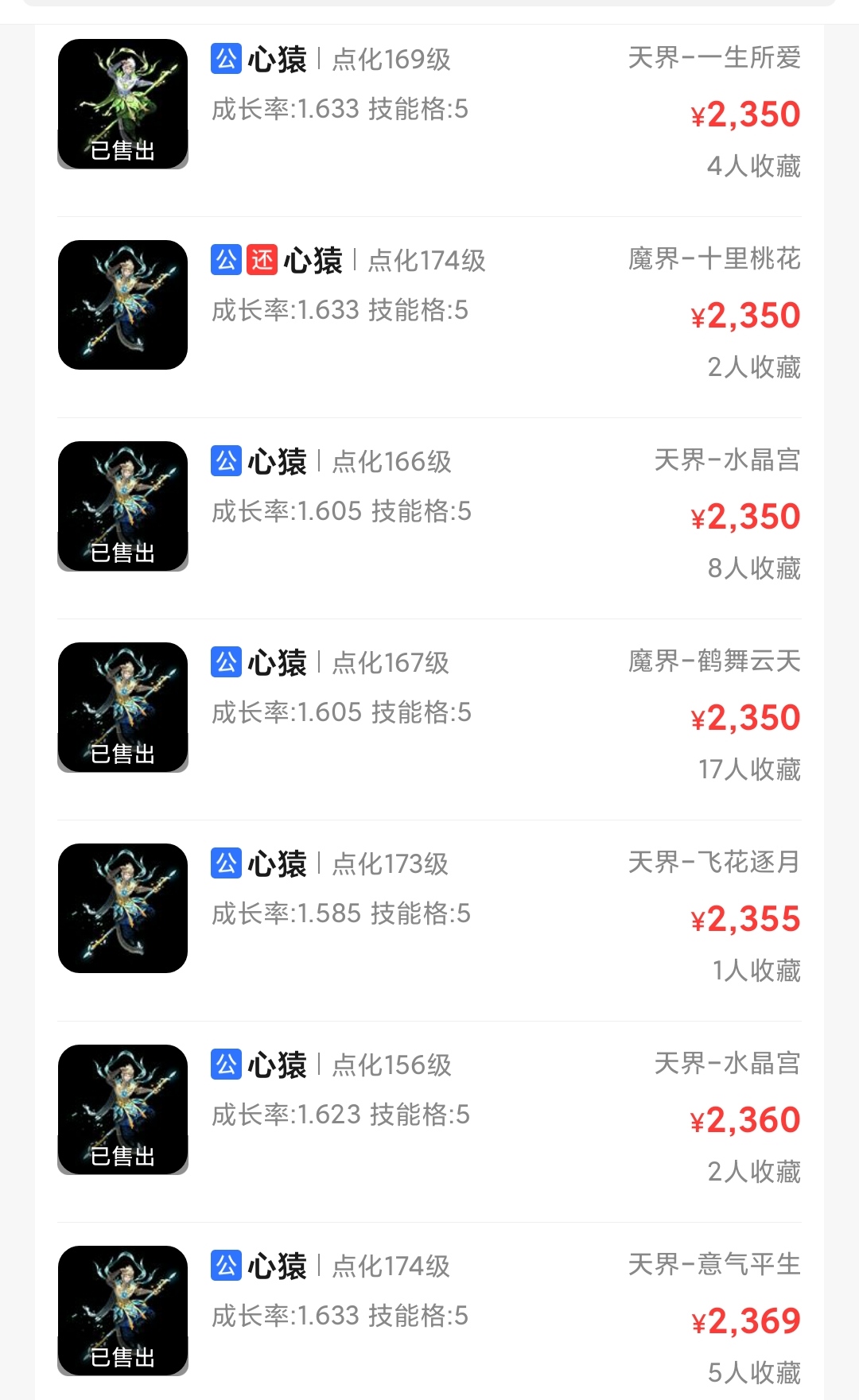Open 心猿 点化166级 listing priced ¥2,350
The height and width of the screenshot is (1400, 859).
tap(429, 518)
